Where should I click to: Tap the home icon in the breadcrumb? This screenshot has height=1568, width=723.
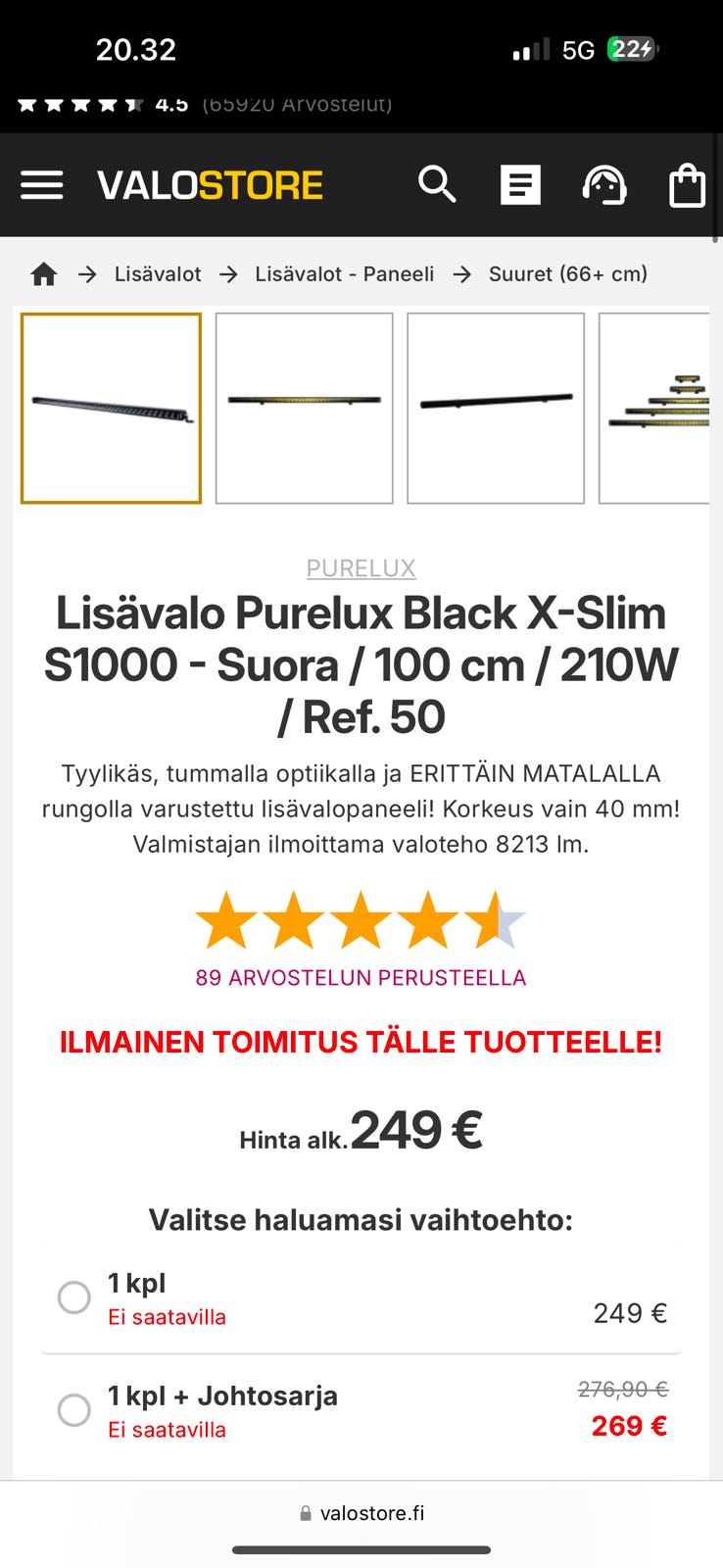[43, 274]
